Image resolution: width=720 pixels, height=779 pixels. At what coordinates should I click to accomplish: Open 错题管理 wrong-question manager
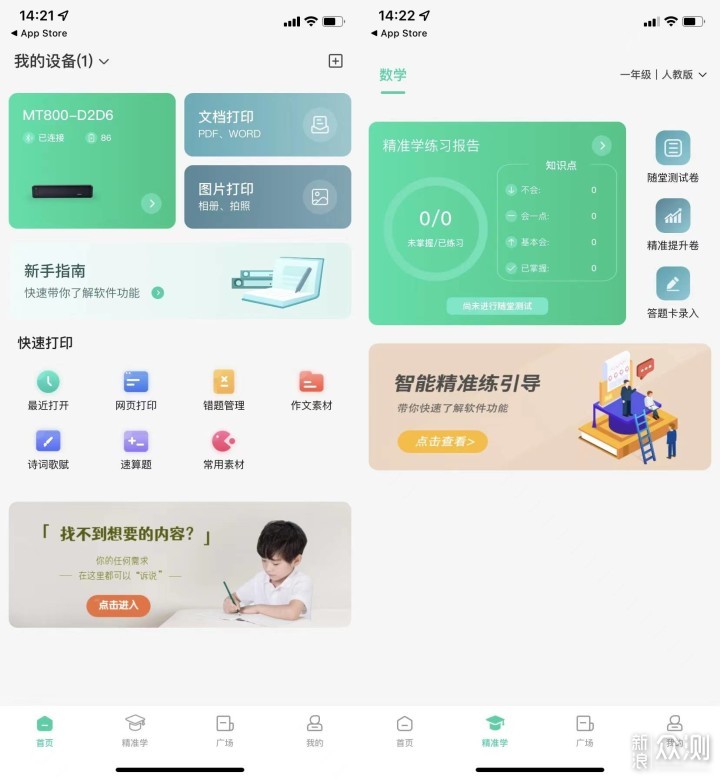pos(224,389)
